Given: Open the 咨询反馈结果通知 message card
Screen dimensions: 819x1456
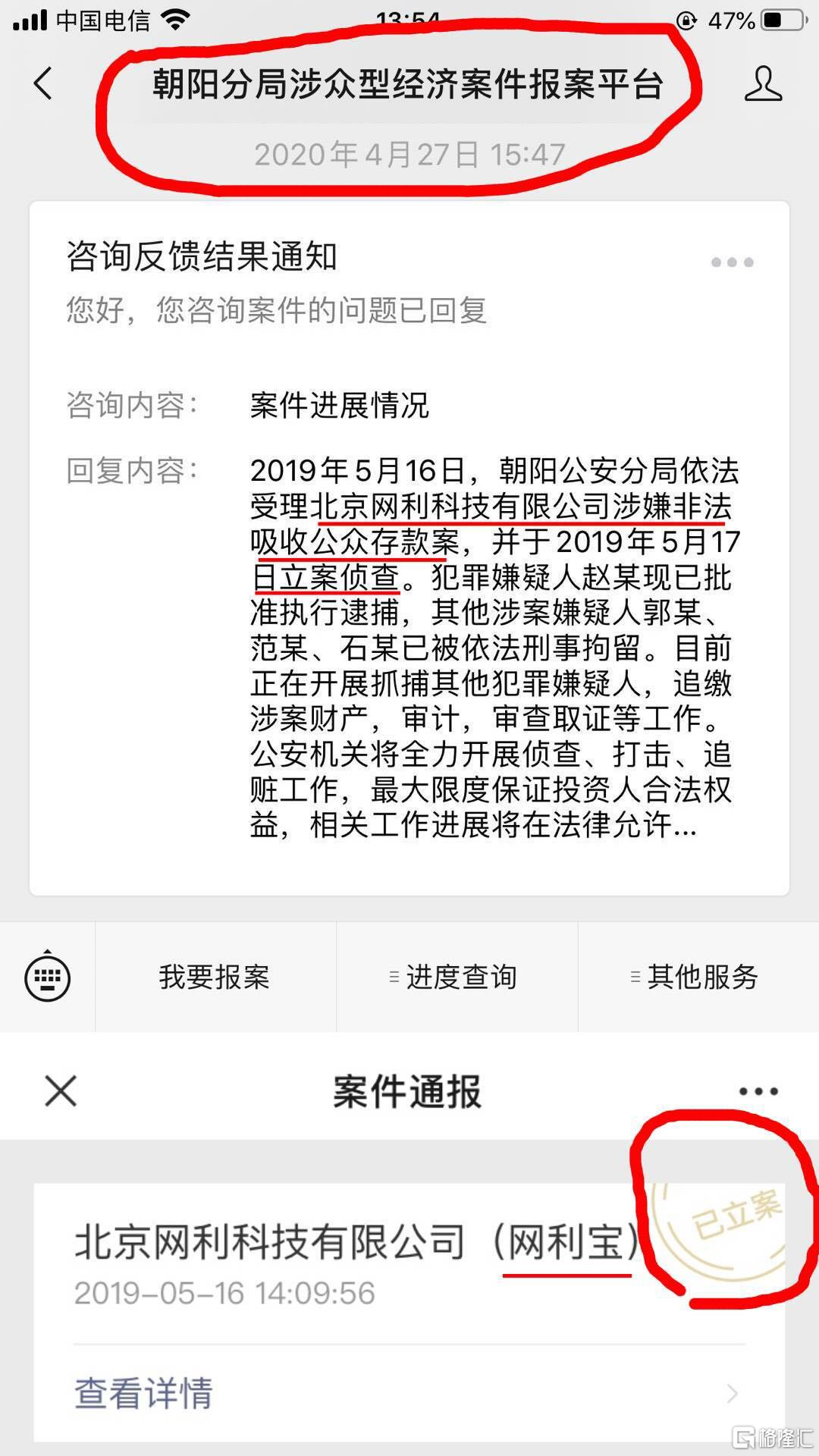Looking at the screenshot, I should click(409, 548).
